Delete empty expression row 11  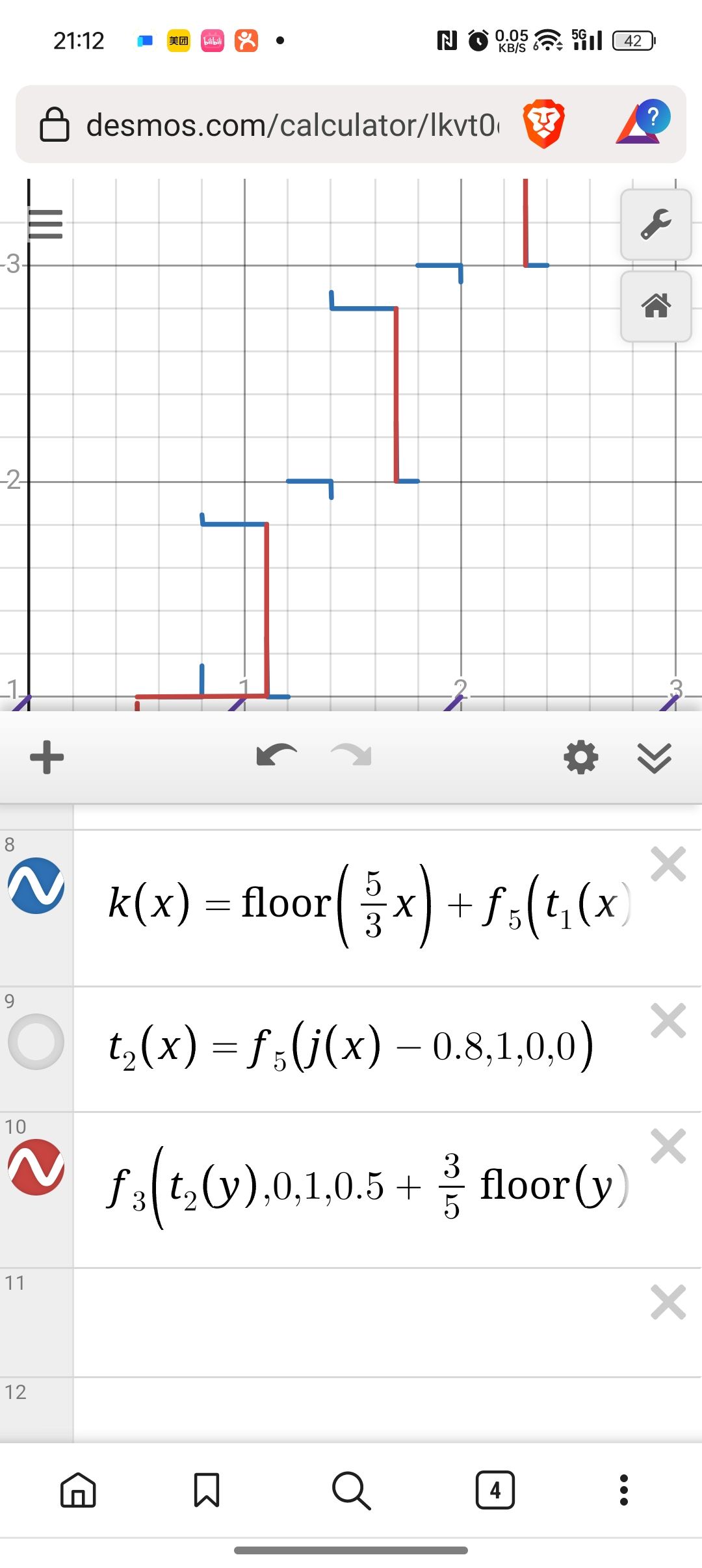tap(668, 1302)
